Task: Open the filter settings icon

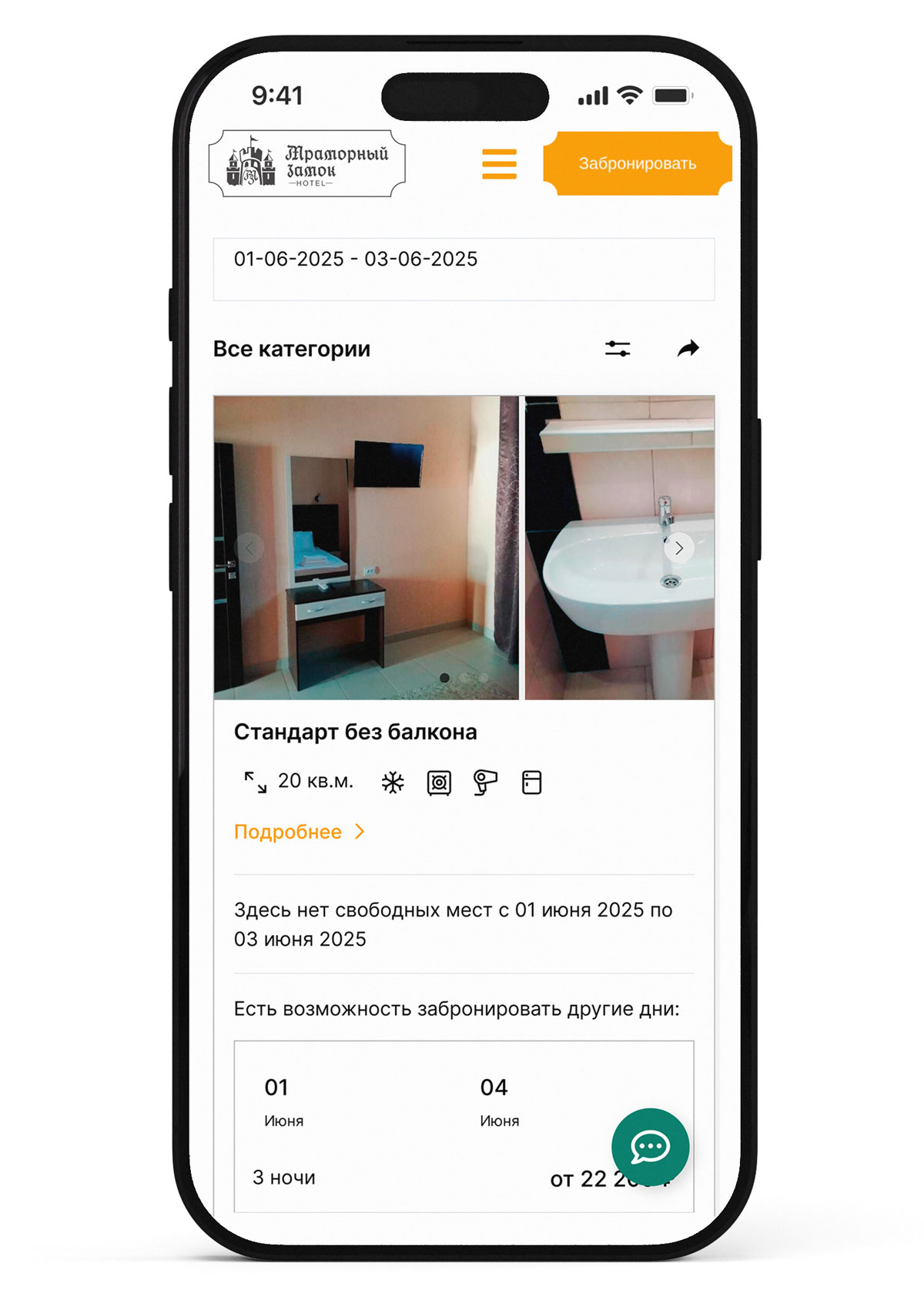Action: click(618, 349)
